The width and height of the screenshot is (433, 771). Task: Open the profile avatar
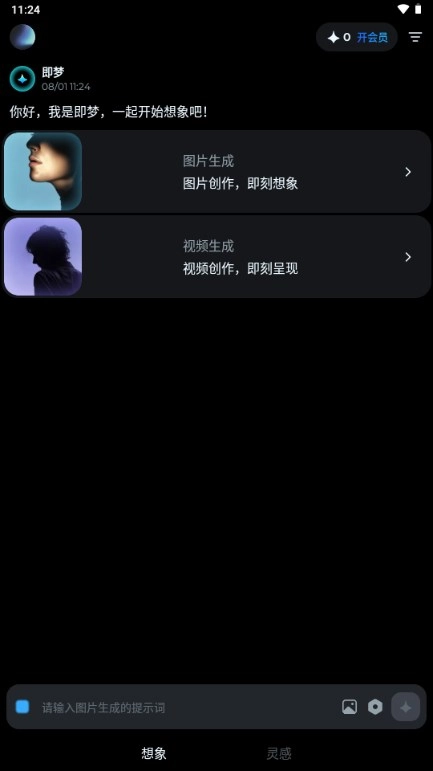[23, 37]
